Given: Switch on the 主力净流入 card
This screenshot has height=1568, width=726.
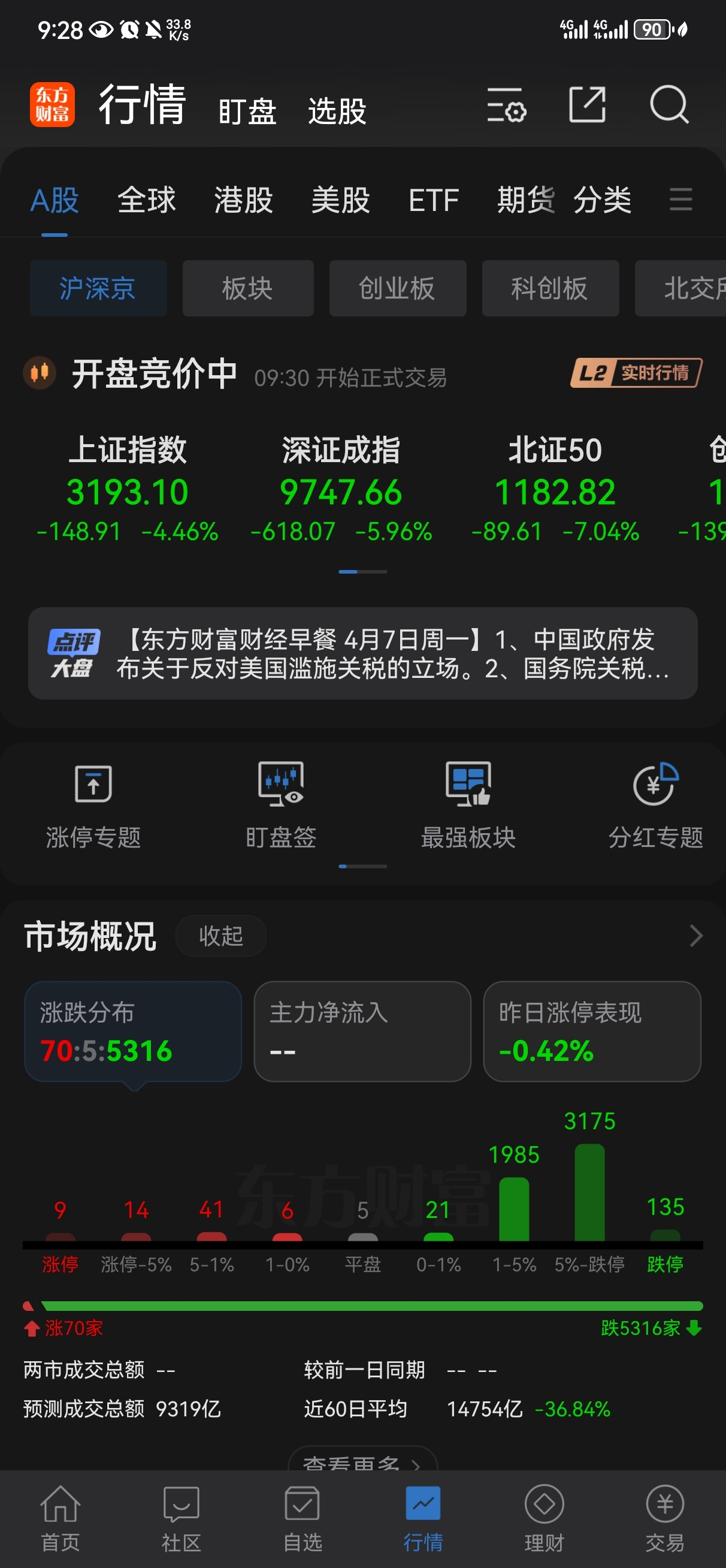Looking at the screenshot, I should tap(362, 1032).
